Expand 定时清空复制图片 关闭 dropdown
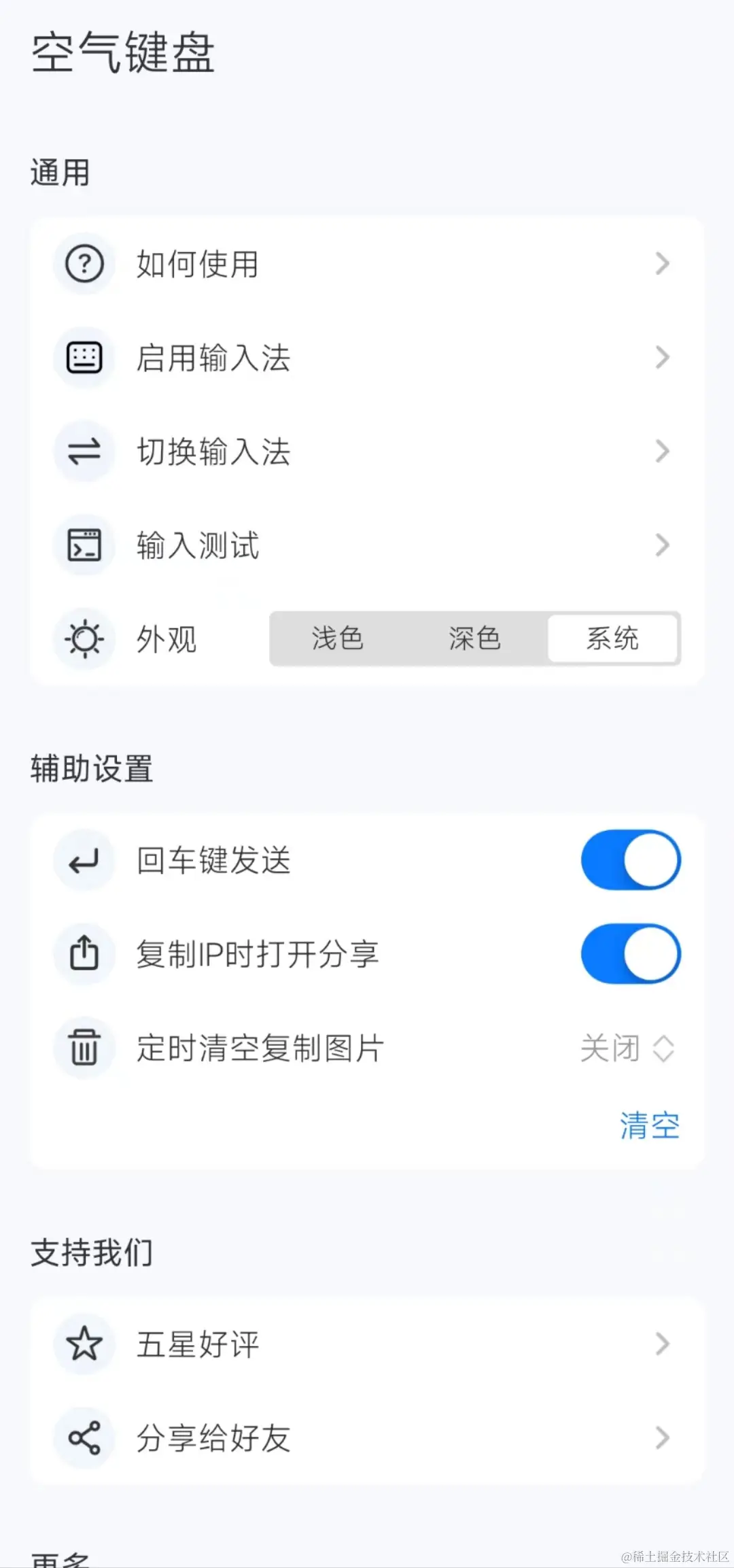The height and width of the screenshot is (1568, 734). [x=627, y=1048]
